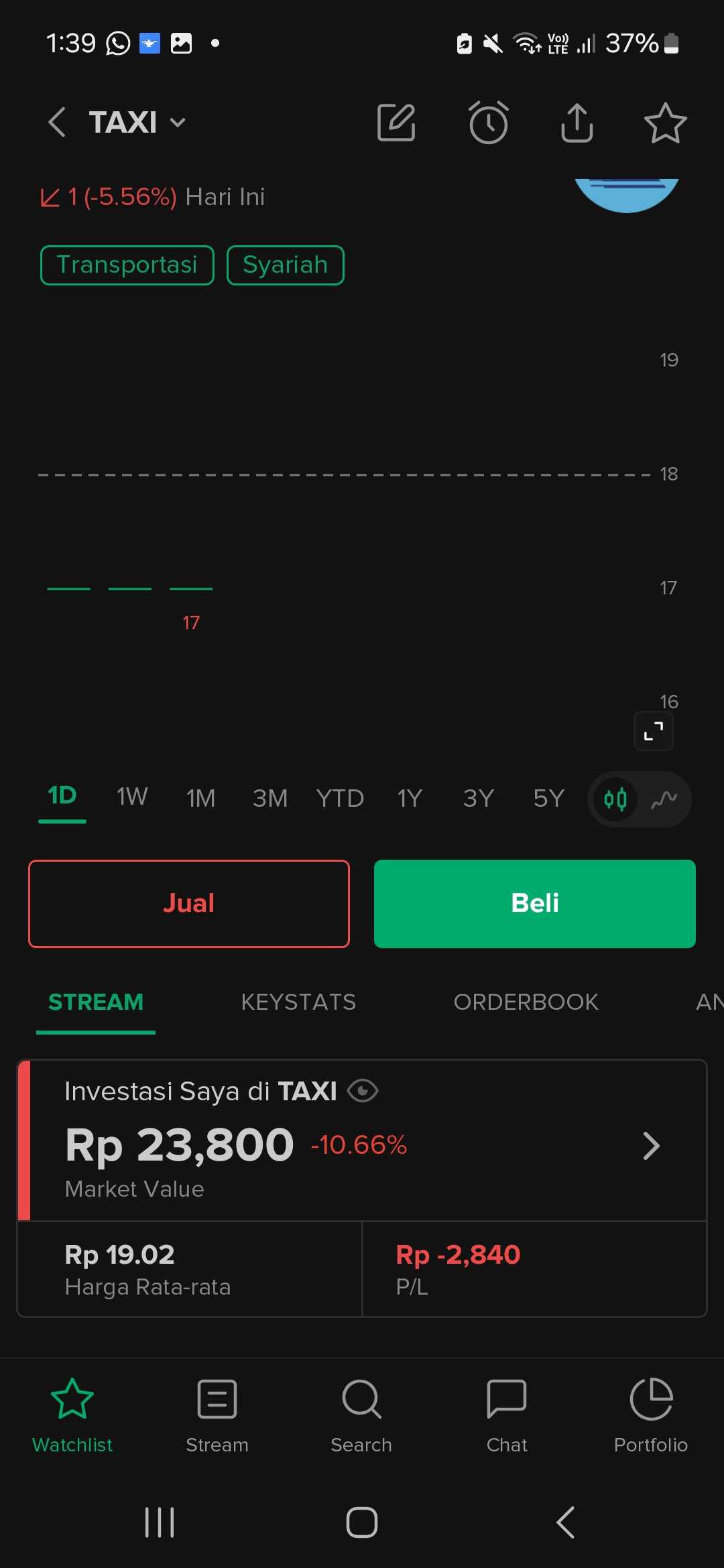
Task: Buy TAXI with the Beli button
Action: (534, 903)
